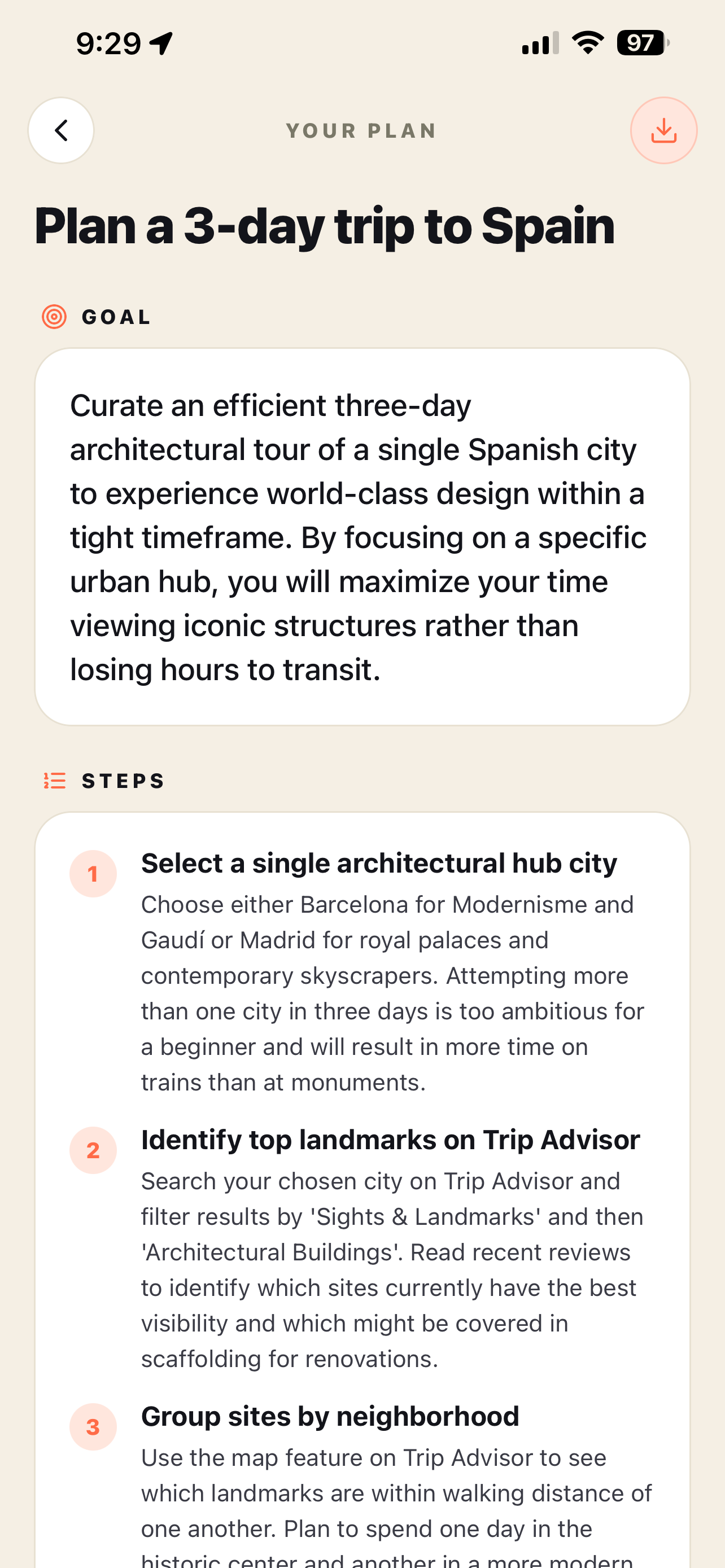Download the plan via the download icon
The height and width of the screenshot is (1568, 725).
(x=663, y=130)
